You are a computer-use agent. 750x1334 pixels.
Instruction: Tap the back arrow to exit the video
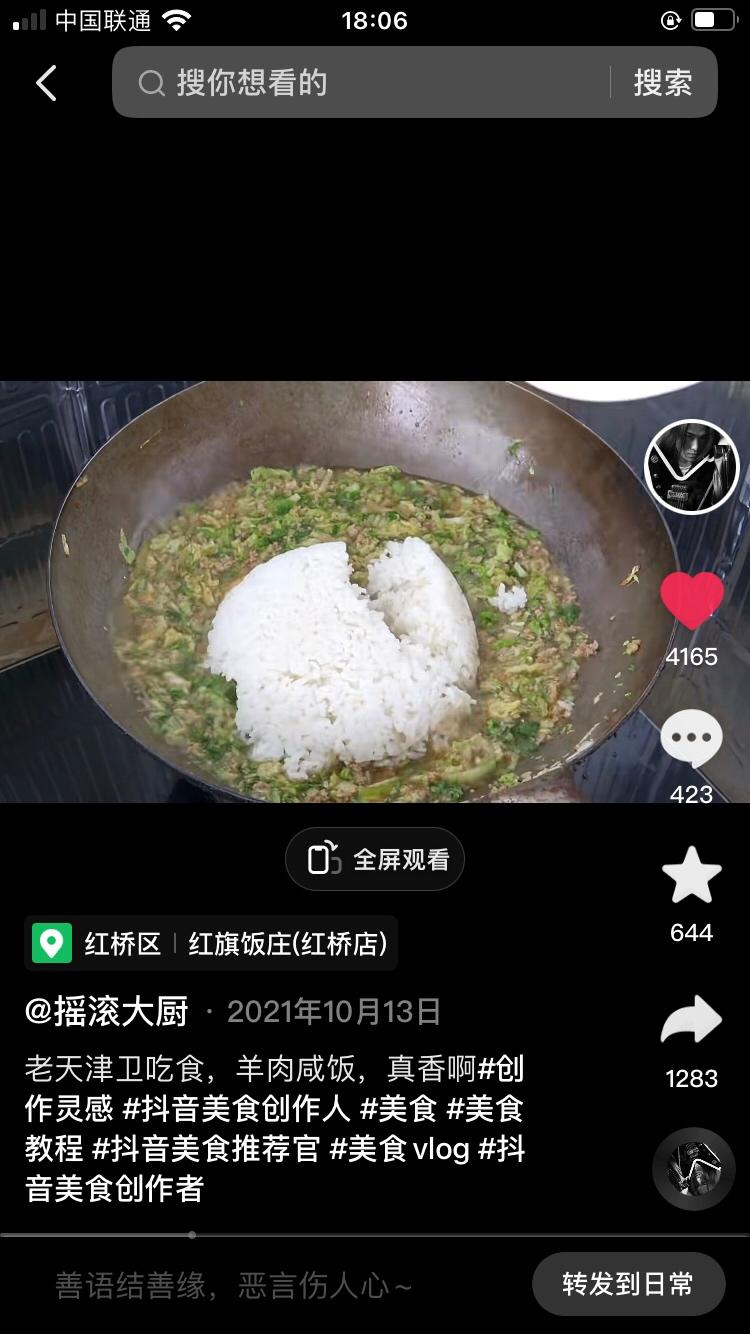point(45,83)
